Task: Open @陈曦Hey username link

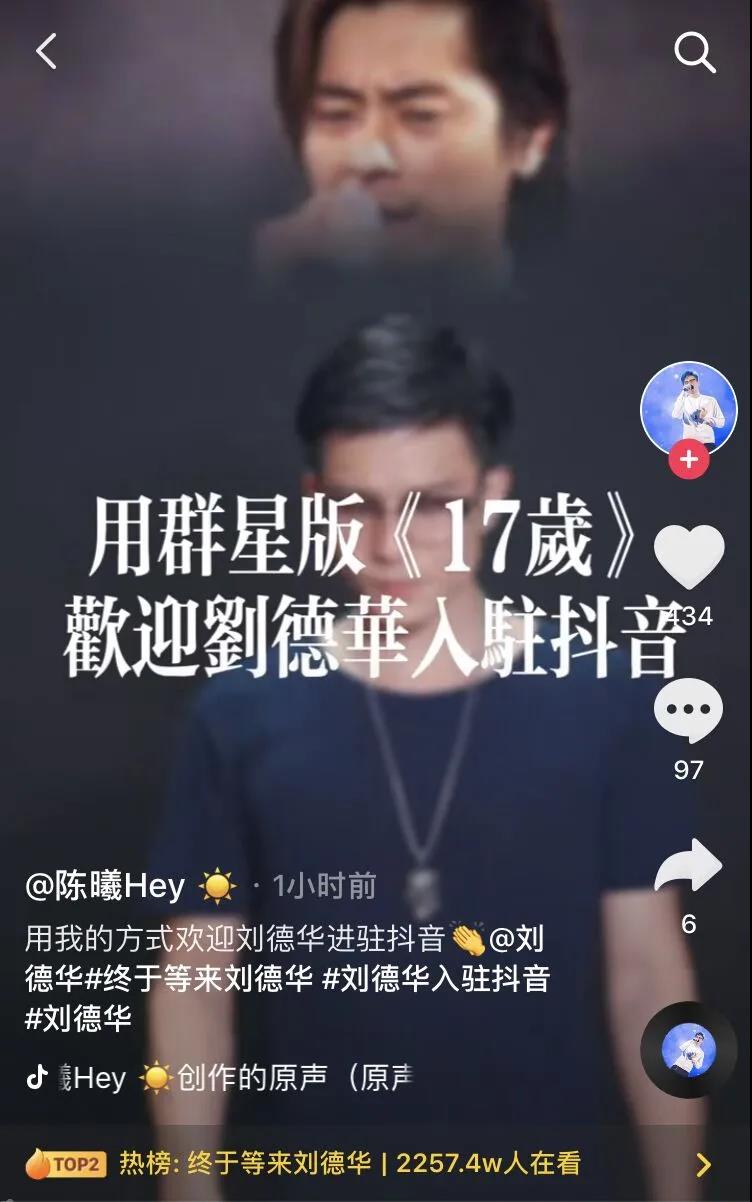Action: pos(105,885)
